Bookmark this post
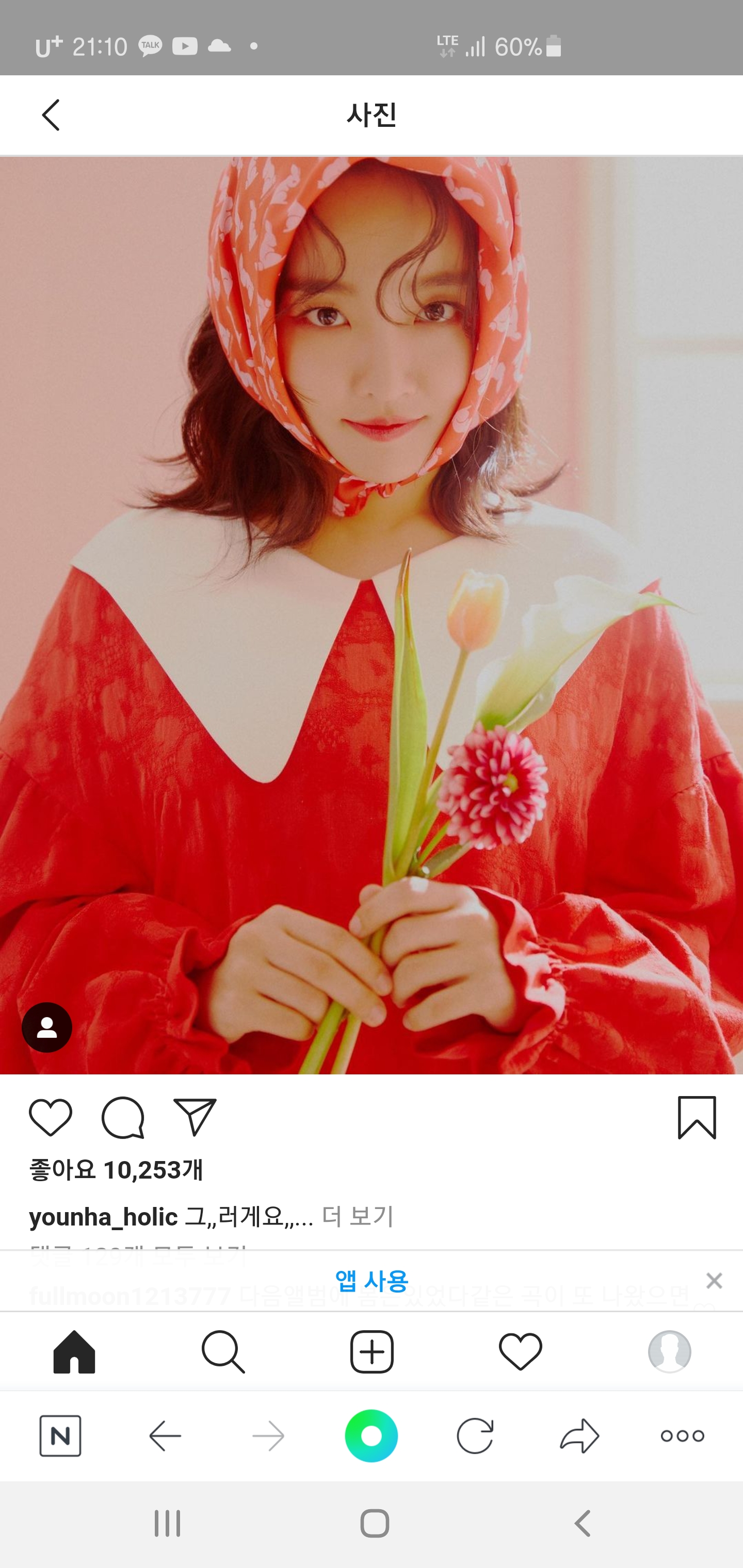This screenshot has width=743, height=1568. [x=697, y=1118]
